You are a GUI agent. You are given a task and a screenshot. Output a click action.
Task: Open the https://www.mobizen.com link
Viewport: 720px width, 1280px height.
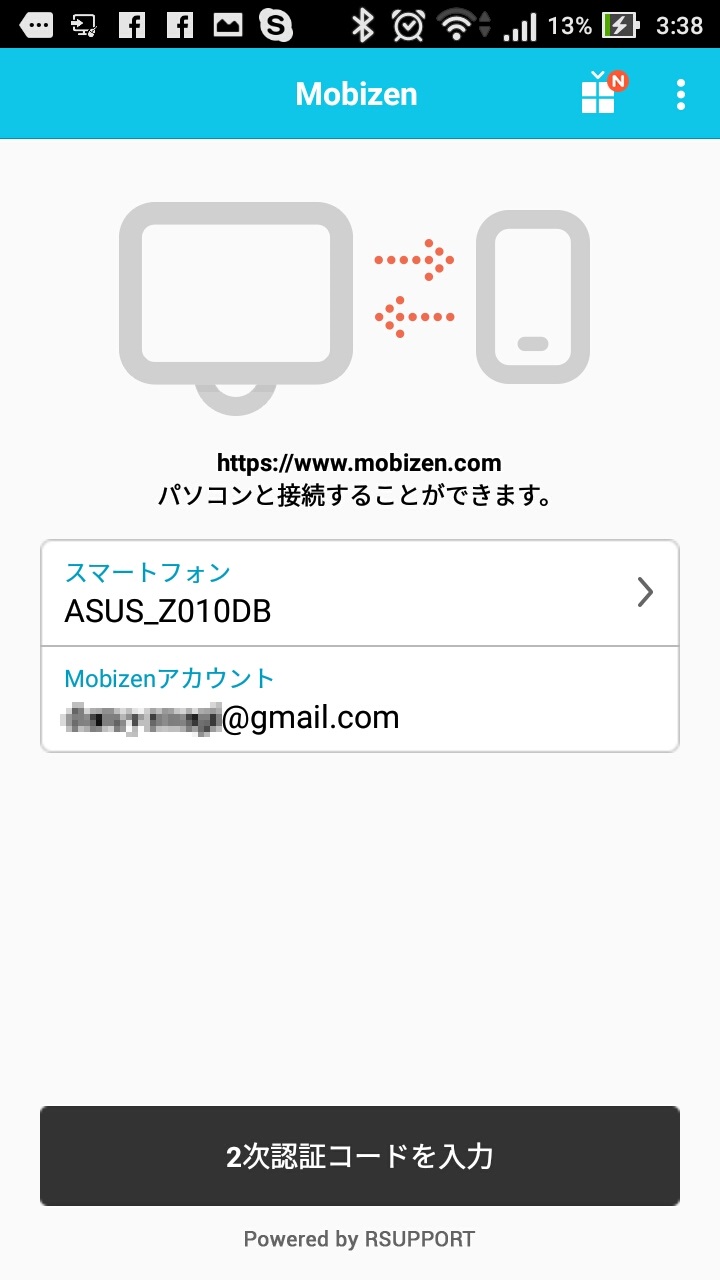click(x=358, y=462)
